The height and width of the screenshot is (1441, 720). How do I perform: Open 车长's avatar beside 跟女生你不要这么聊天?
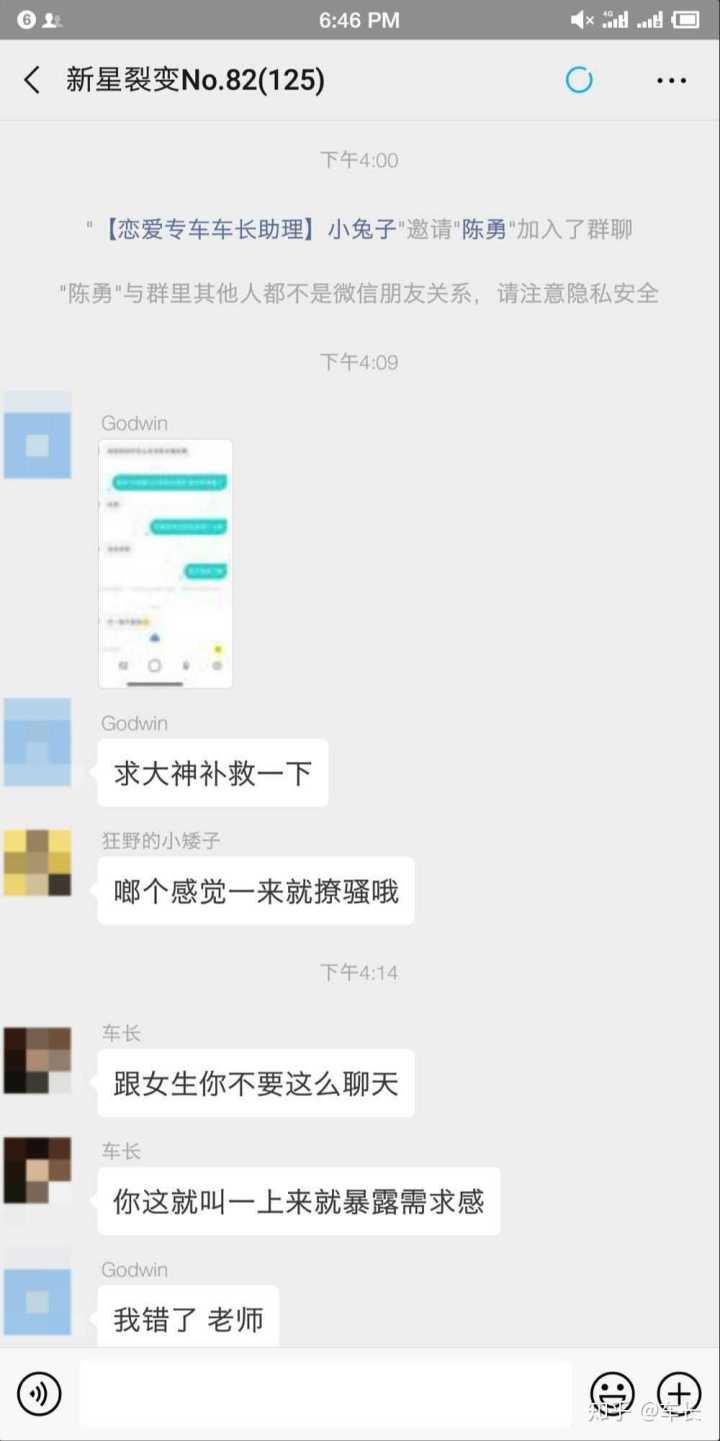click(37, 1060)
